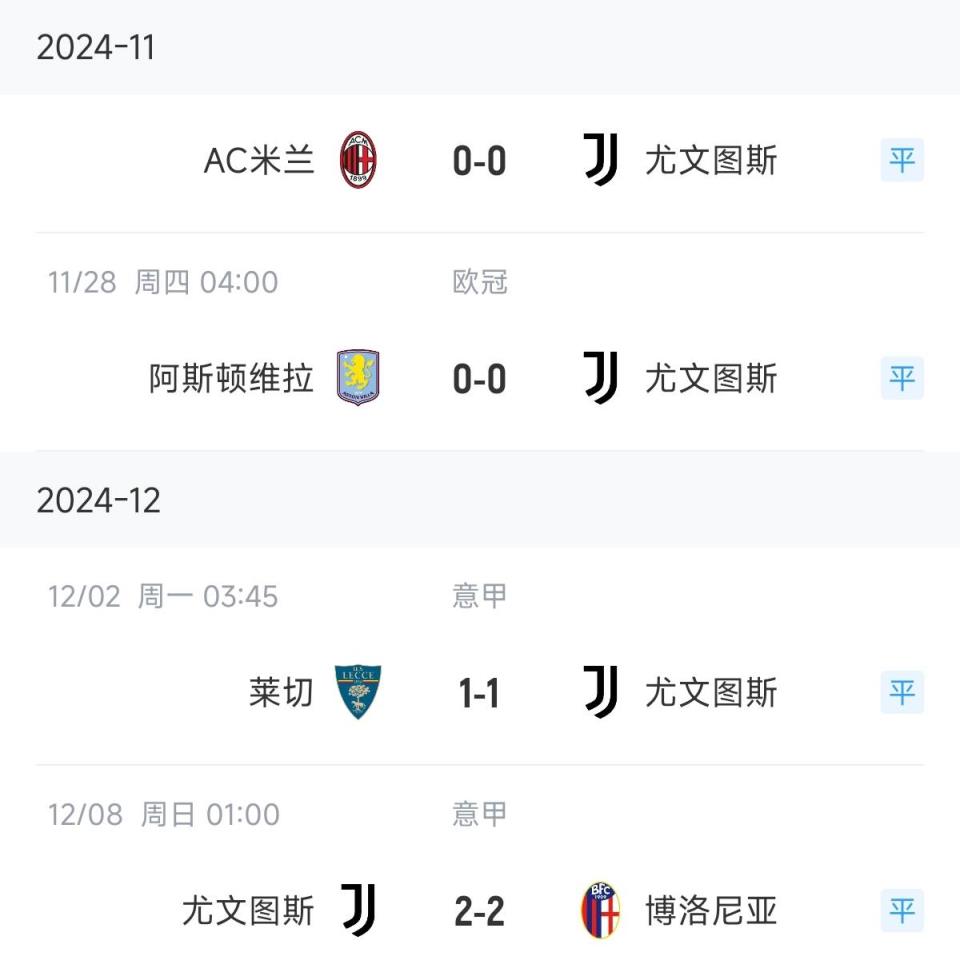Screen dimensions: 960x980
Task: View the 莱切 vs 尤文图斯 1-1 match details
Action: [479, 693]
